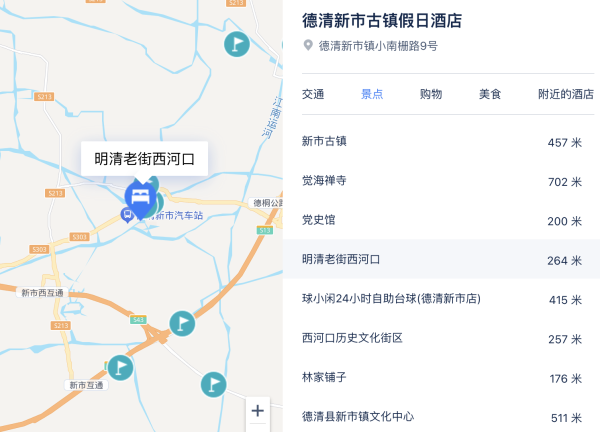Switch to the 交通 tab
Image resolution: width=600 pixels, height=432 pixels.
[x=313, y=94]
